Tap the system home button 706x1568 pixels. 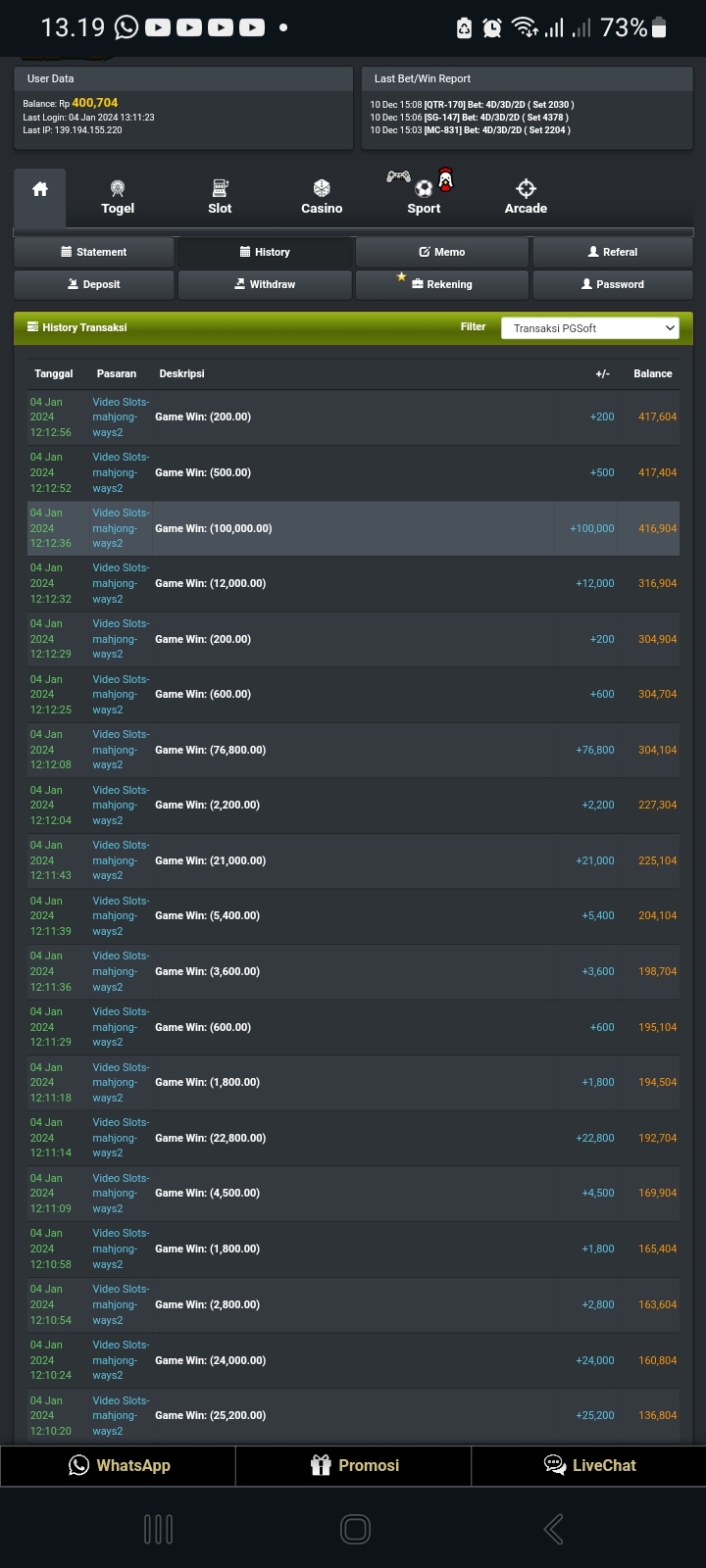(x=355, y=1529)
